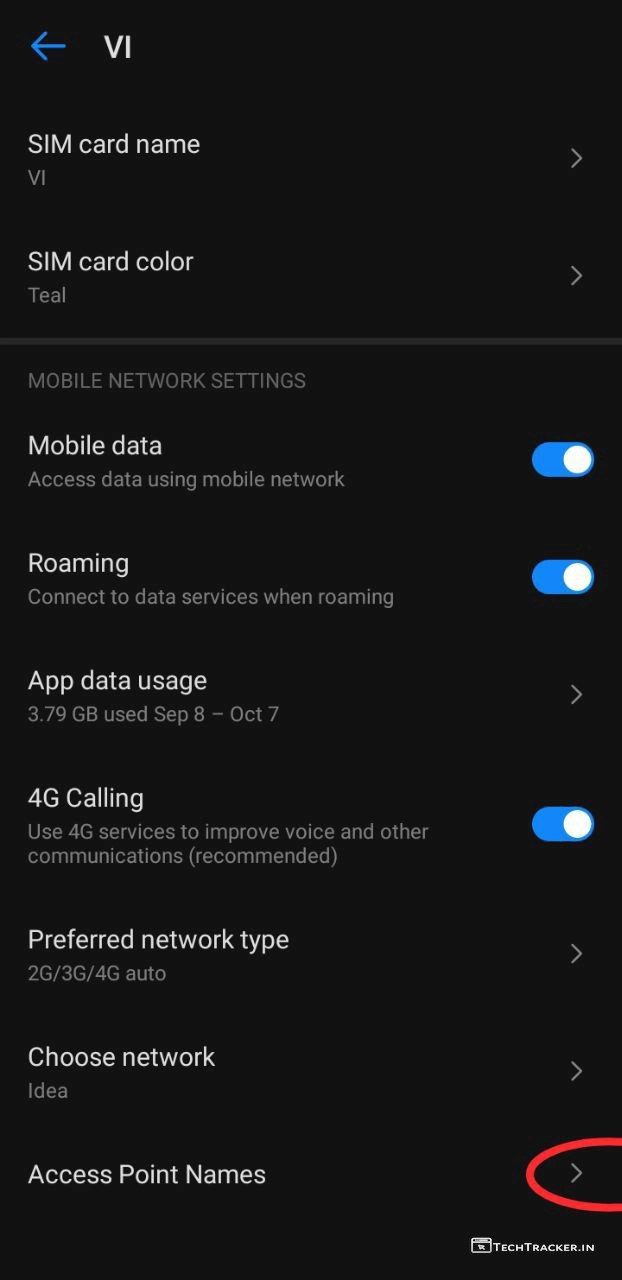Open SIM card name setting
Viewport: 622px width, 1280px height.
[300, 159]
